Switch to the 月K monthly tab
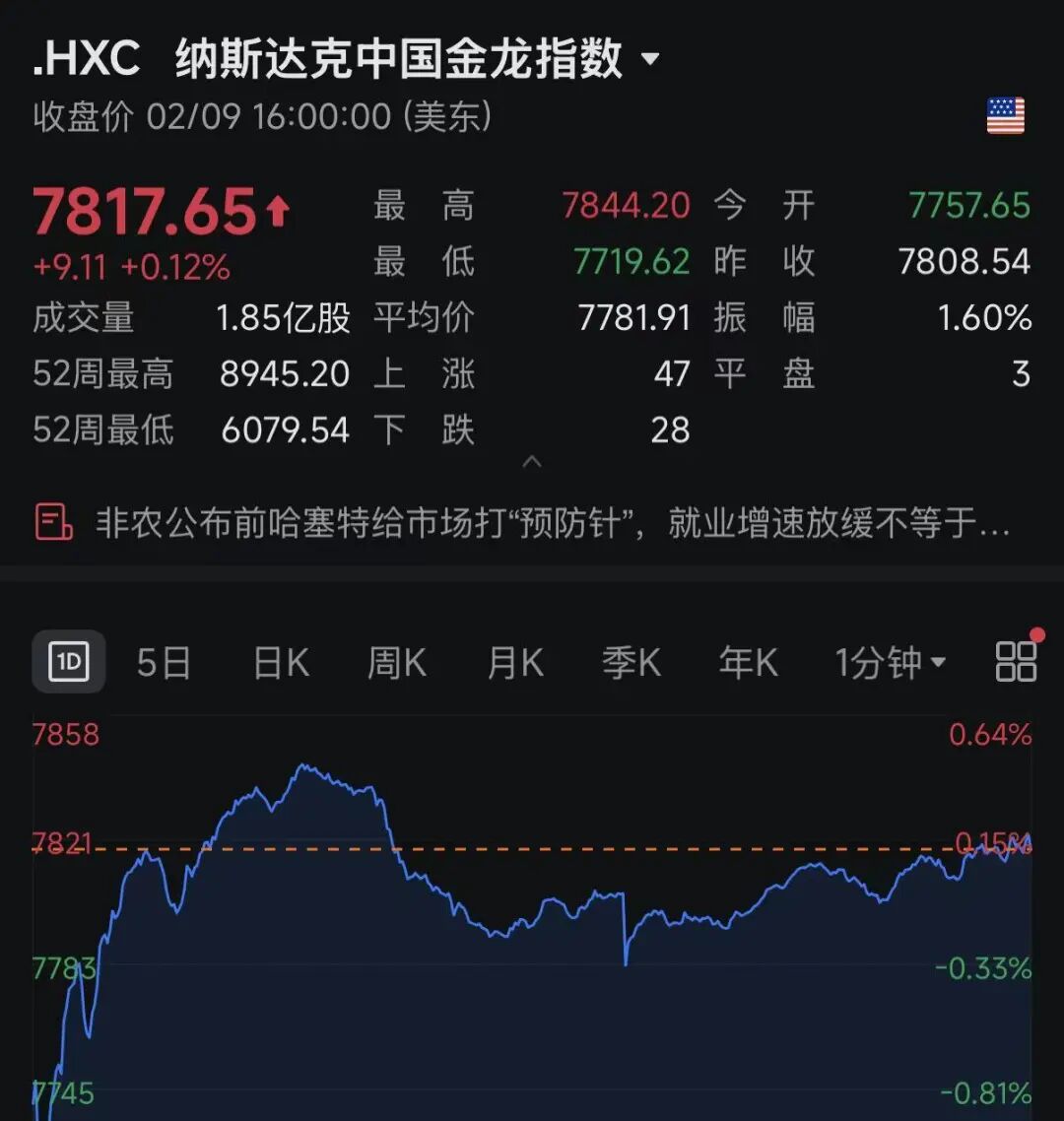 click(x=513, y=663)
